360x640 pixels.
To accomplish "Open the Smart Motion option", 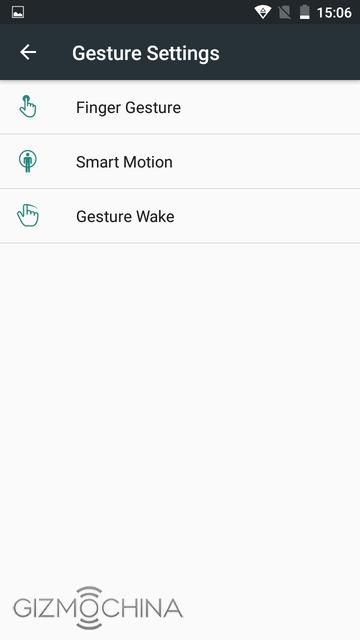I will [180, 162].
